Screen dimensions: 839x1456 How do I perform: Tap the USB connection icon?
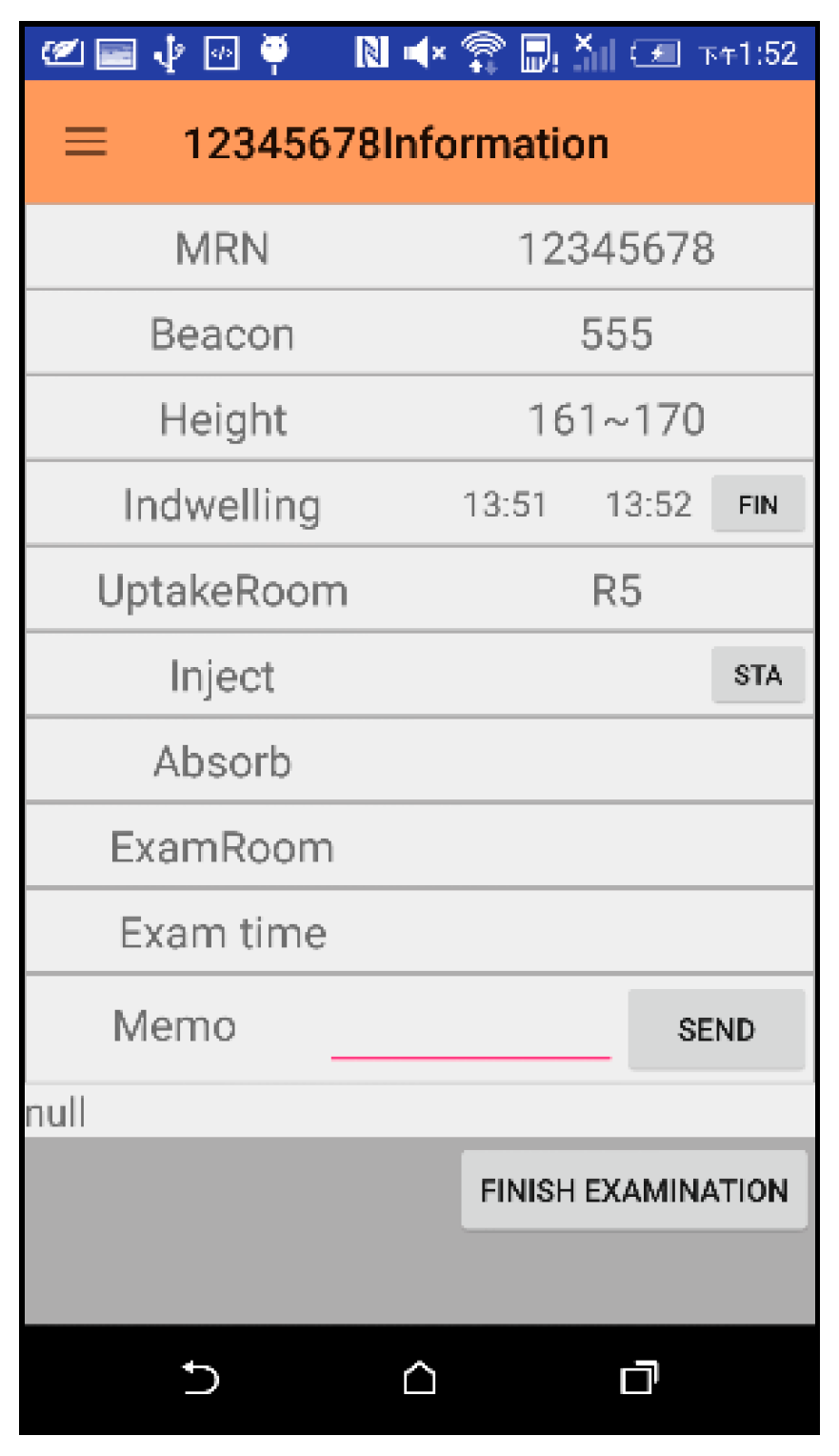(168, 54)
